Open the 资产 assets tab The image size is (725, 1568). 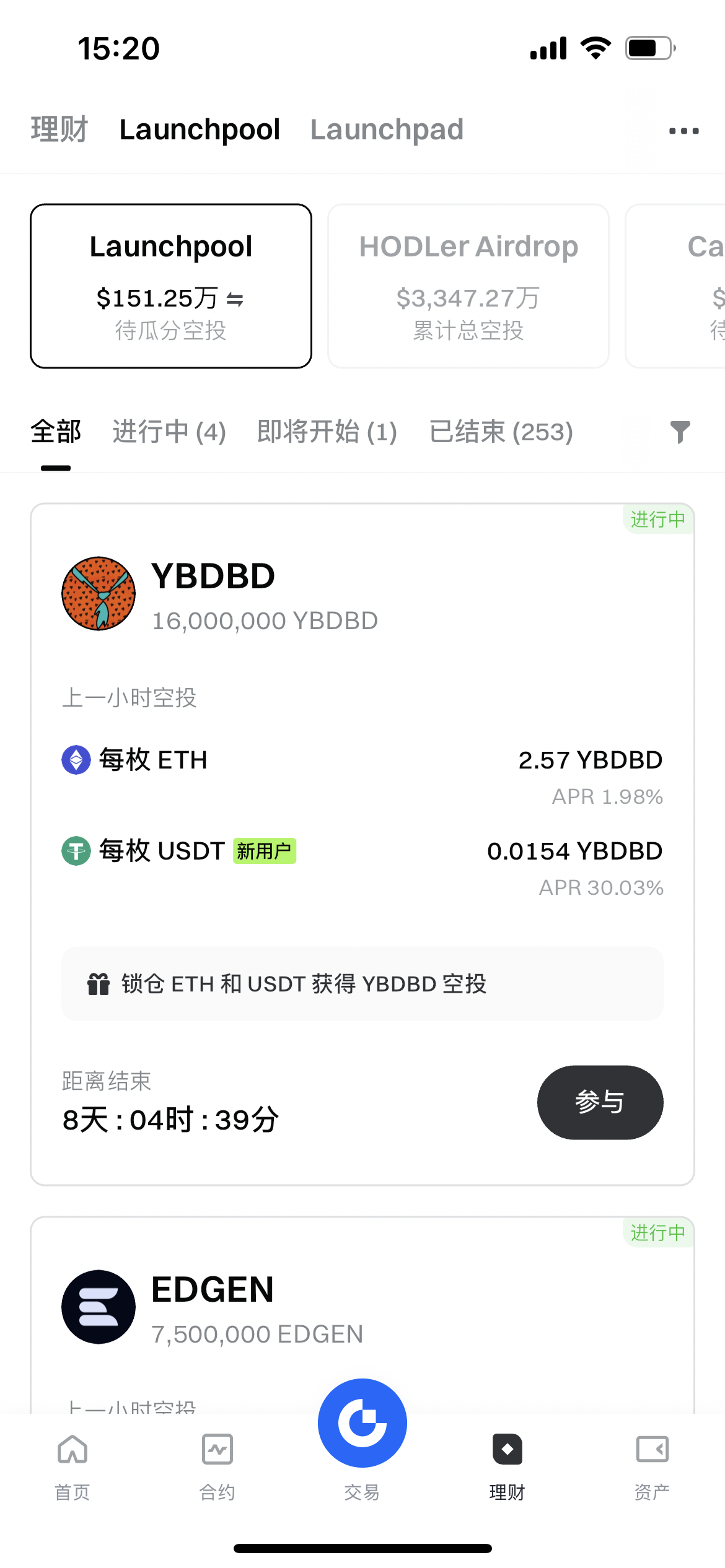(x=652, y=1465)
